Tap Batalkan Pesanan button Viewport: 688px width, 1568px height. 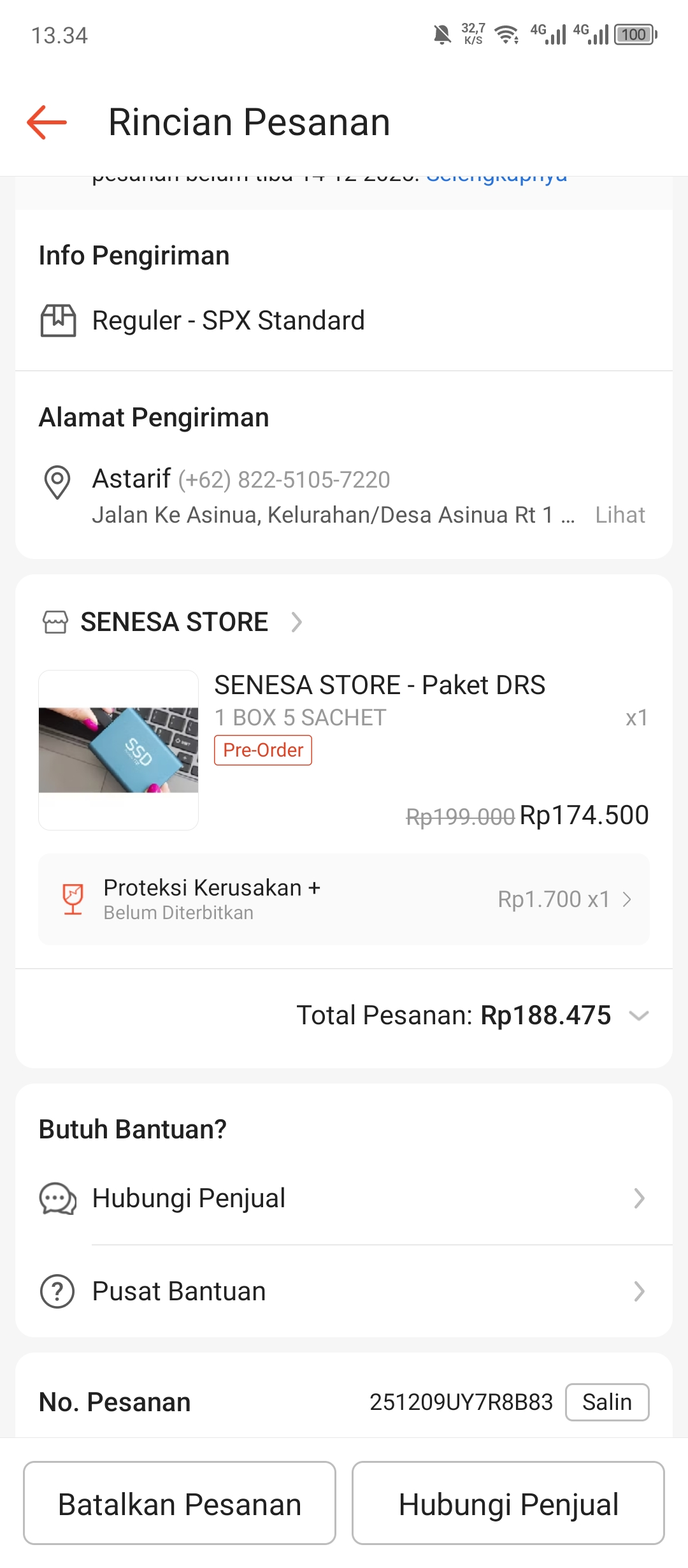pos(180,1504)
